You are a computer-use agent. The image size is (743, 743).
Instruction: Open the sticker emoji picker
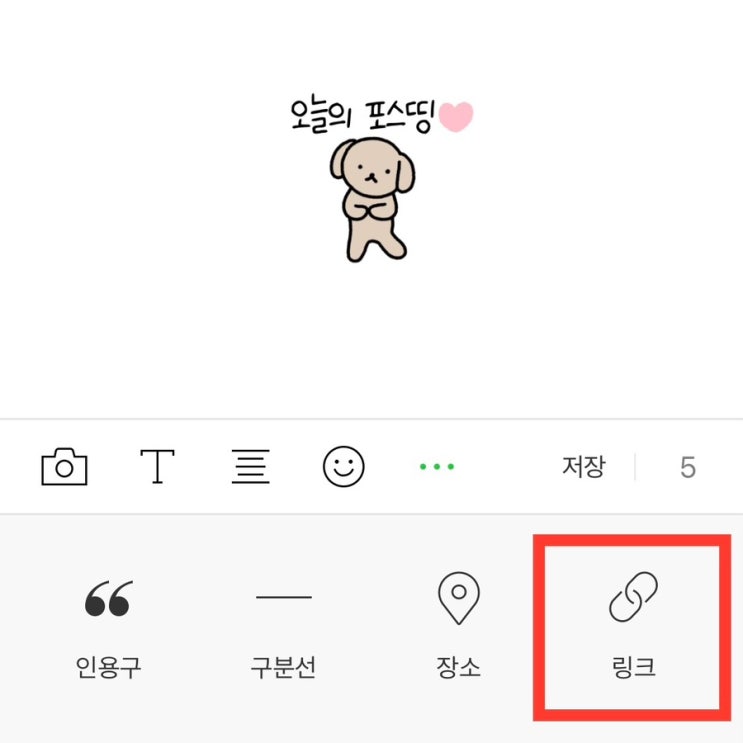coord(343,467)
